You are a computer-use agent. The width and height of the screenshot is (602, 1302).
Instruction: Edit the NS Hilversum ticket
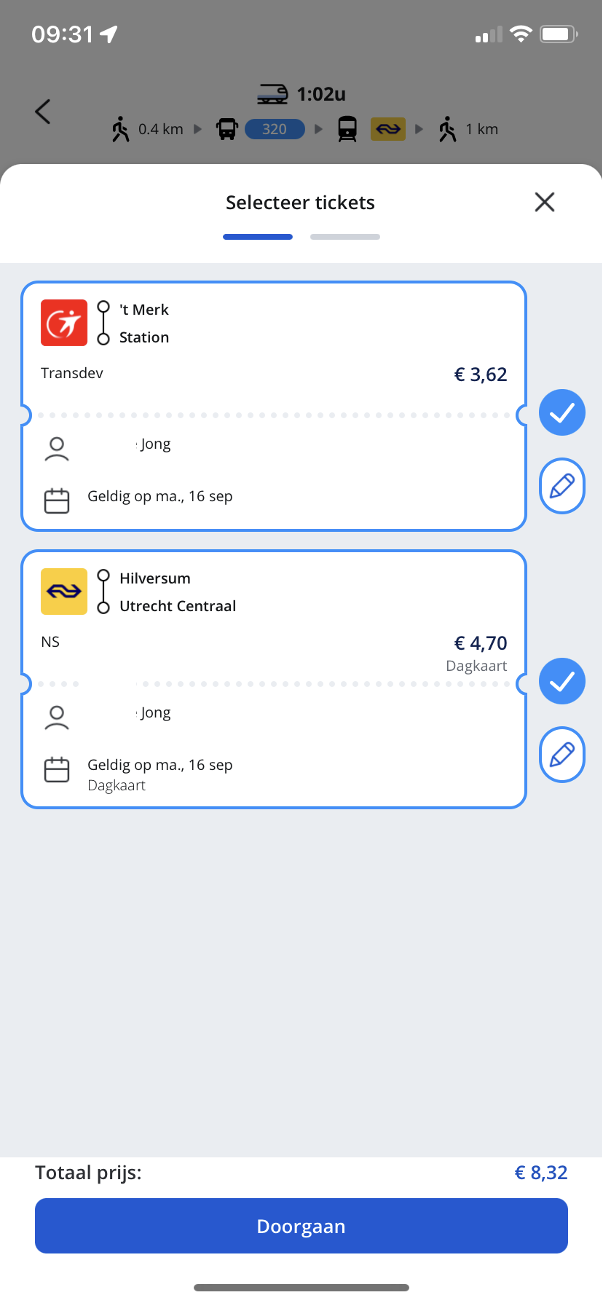[562, 755]
